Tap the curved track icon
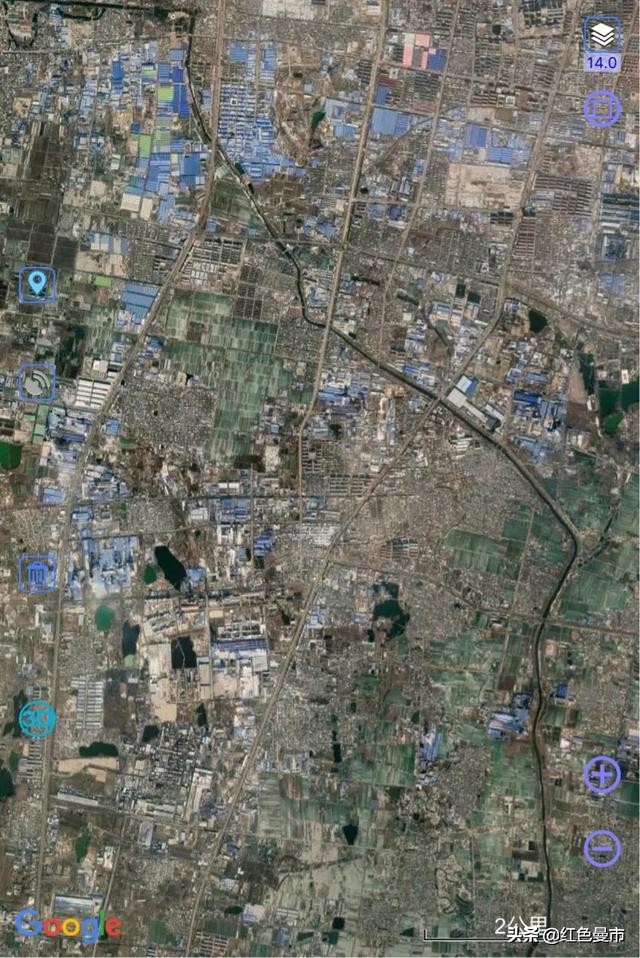The width and height of the screenshot is (640, 958). (x=37, y=382)
